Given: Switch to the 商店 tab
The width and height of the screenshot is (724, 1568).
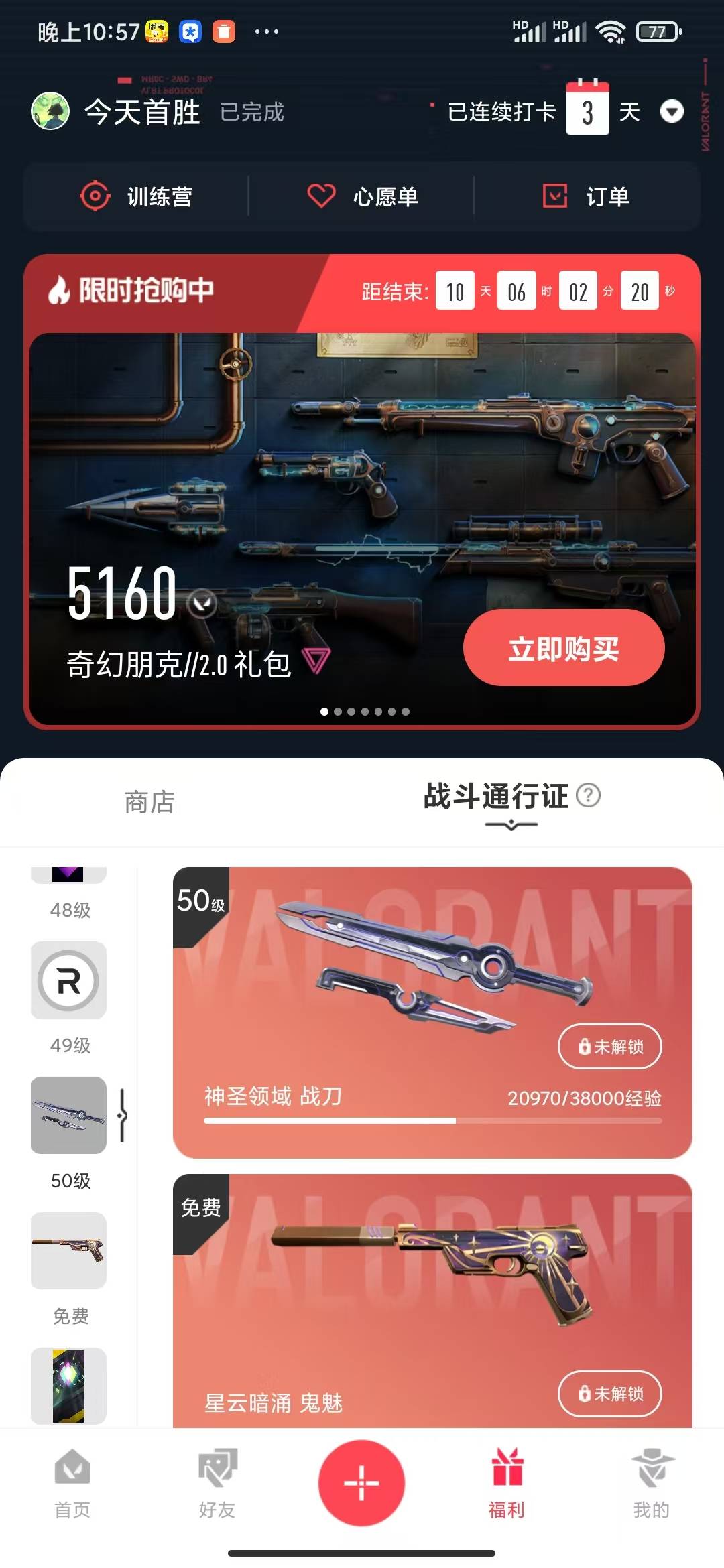Looking at the screenshot, I should (149, 802).
